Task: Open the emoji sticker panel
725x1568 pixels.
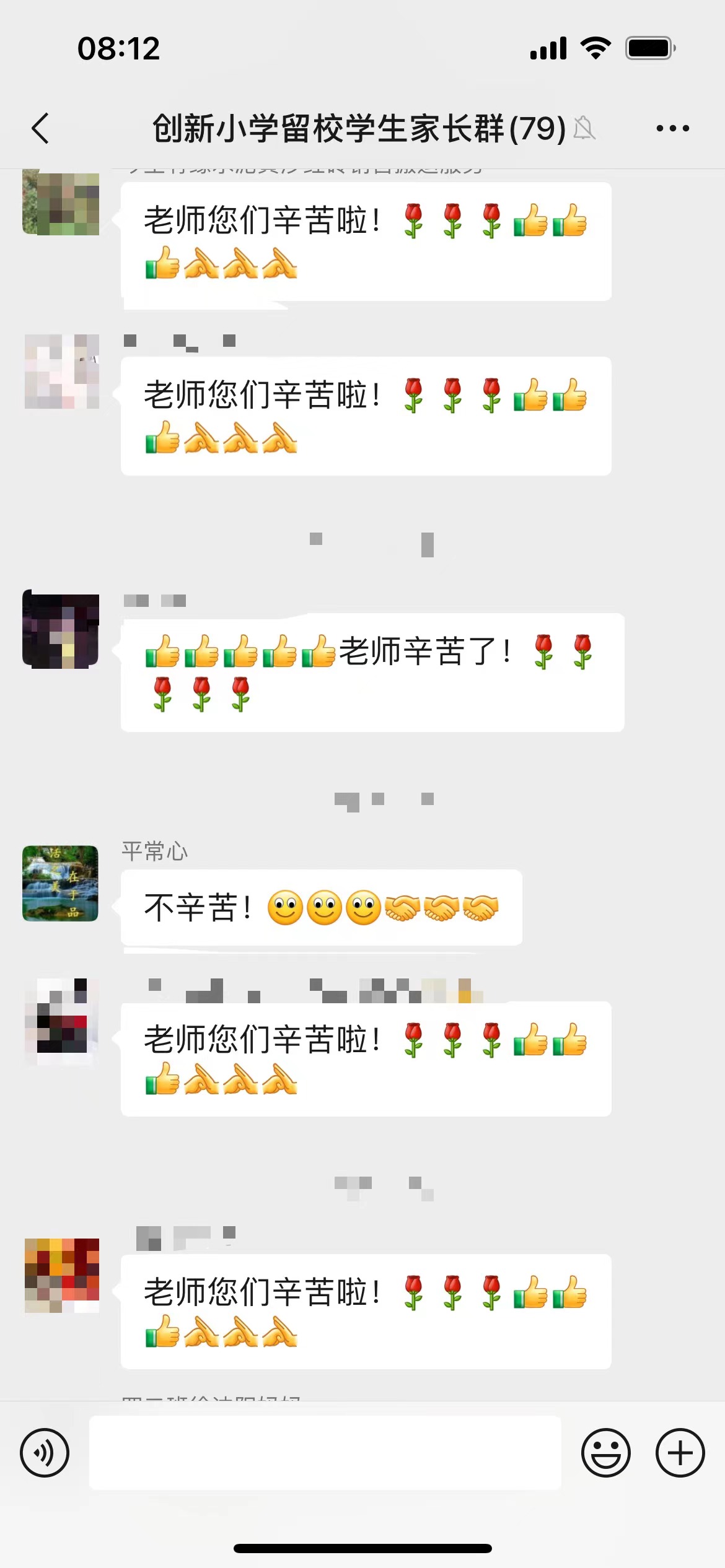Action: tap(605, 1453)
